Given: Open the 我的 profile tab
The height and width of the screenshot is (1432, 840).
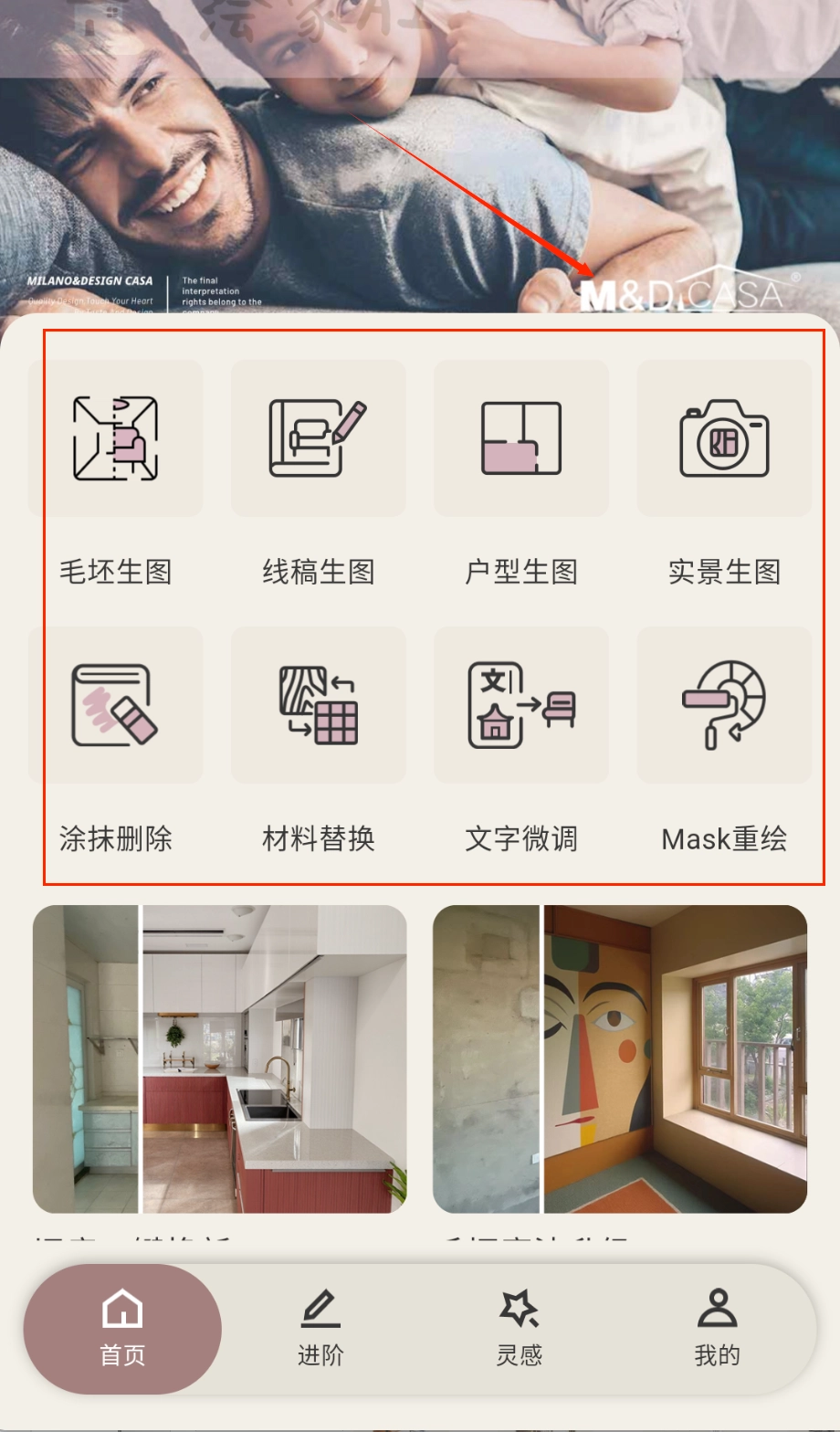Looking at the screenshot, I should coord(717,1329).
